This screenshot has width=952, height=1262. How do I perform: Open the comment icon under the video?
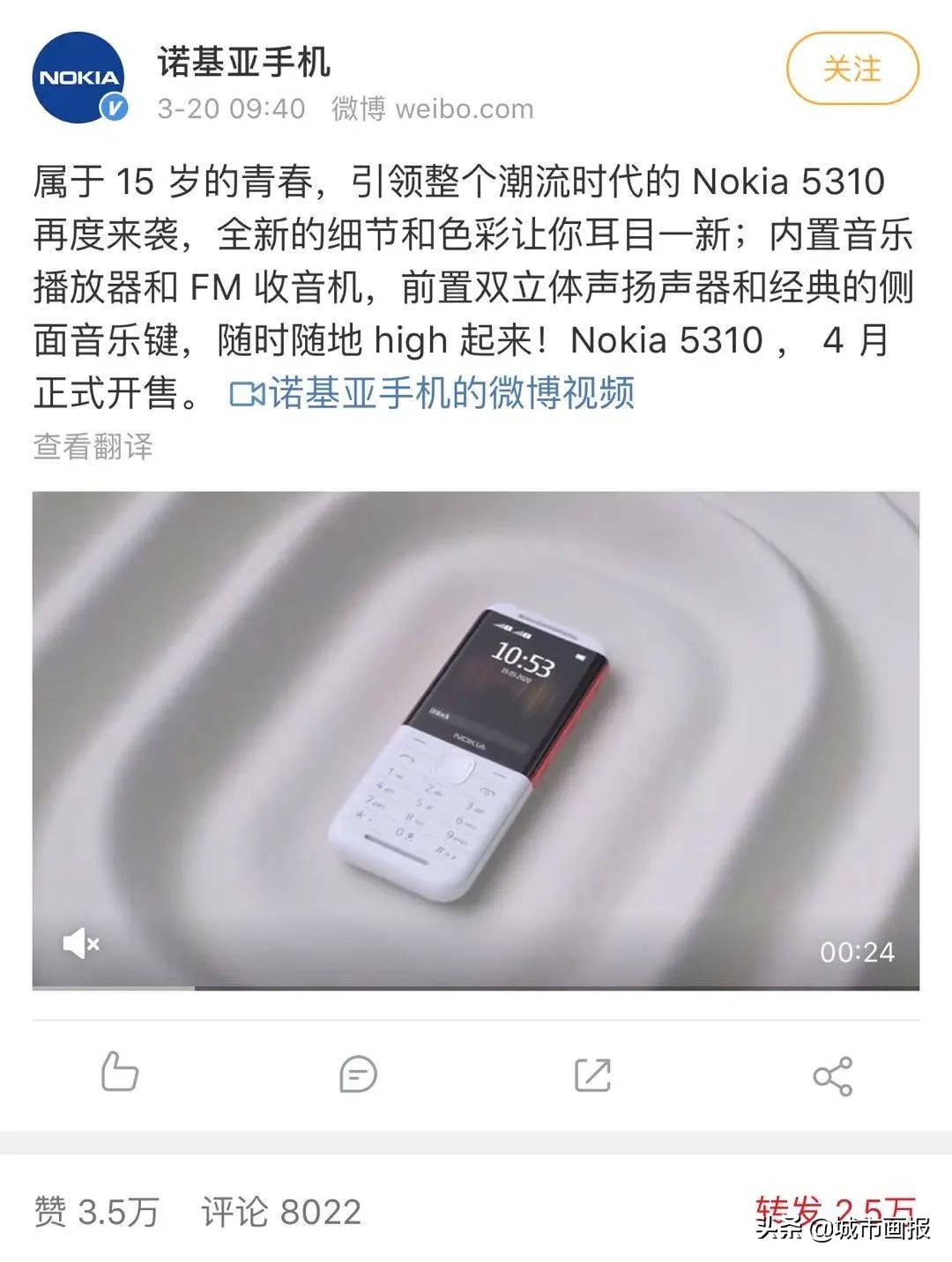point(357,1074)
